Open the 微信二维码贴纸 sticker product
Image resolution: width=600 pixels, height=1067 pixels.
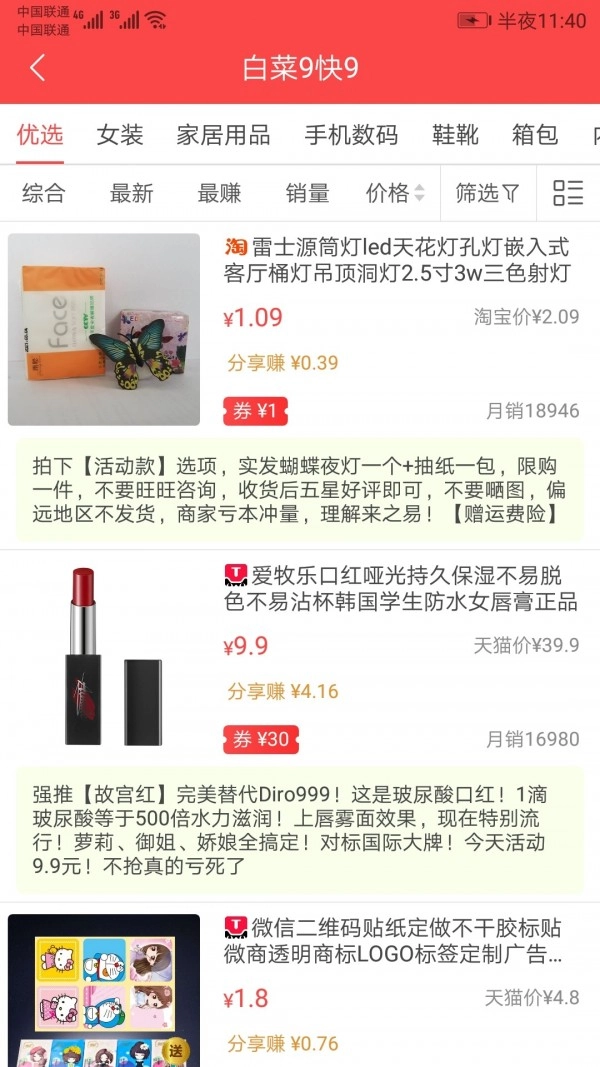tap(400, 940)
